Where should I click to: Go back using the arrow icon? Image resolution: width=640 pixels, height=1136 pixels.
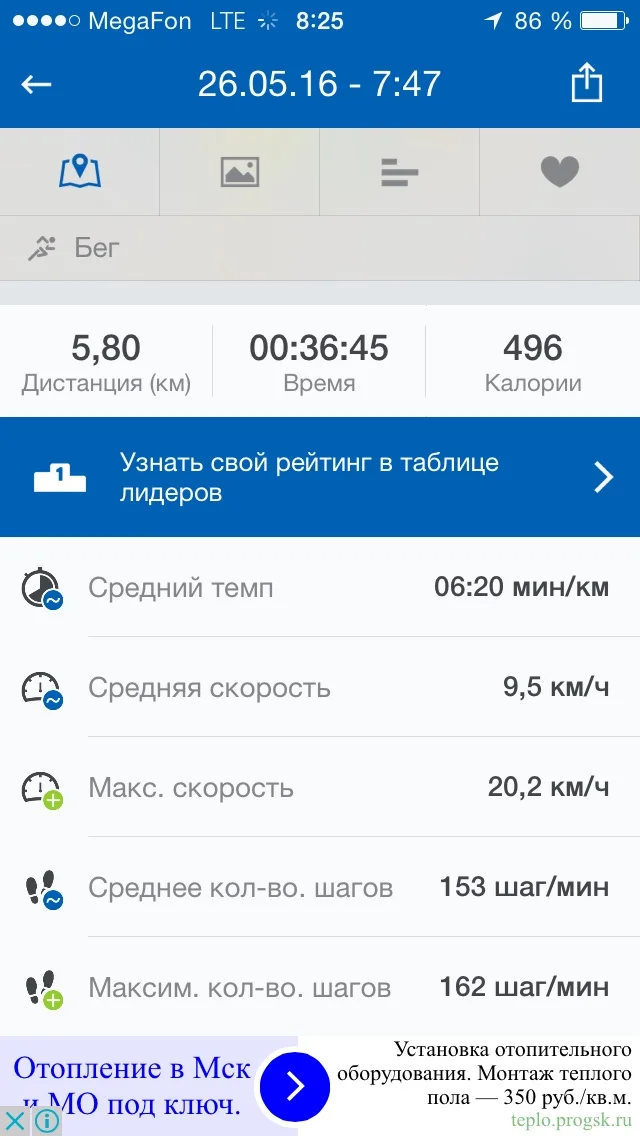(36, 85)
